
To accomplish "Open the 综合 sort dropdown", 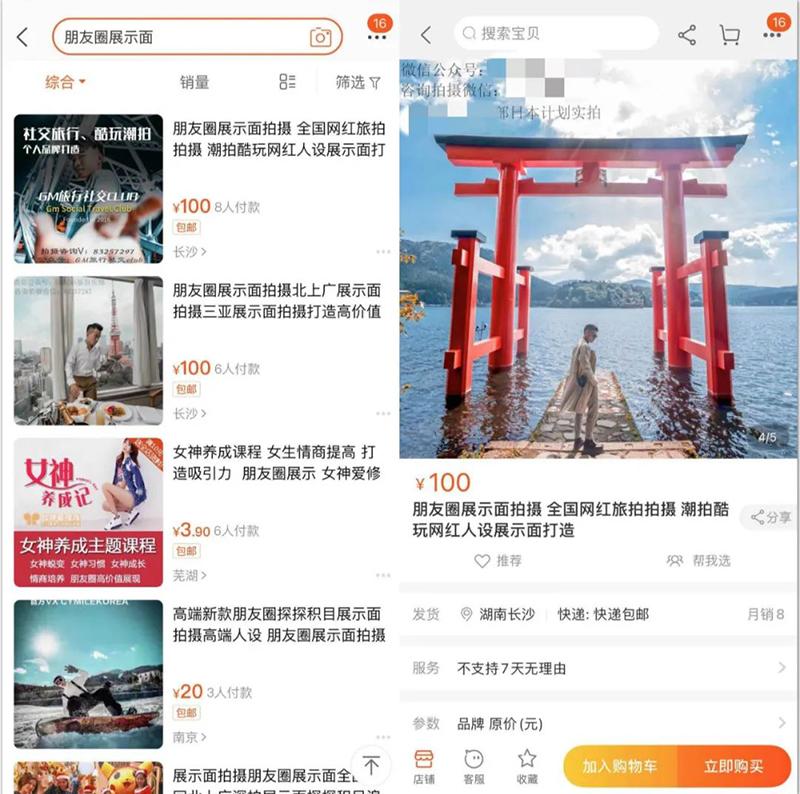I will [x=66, y=82].
